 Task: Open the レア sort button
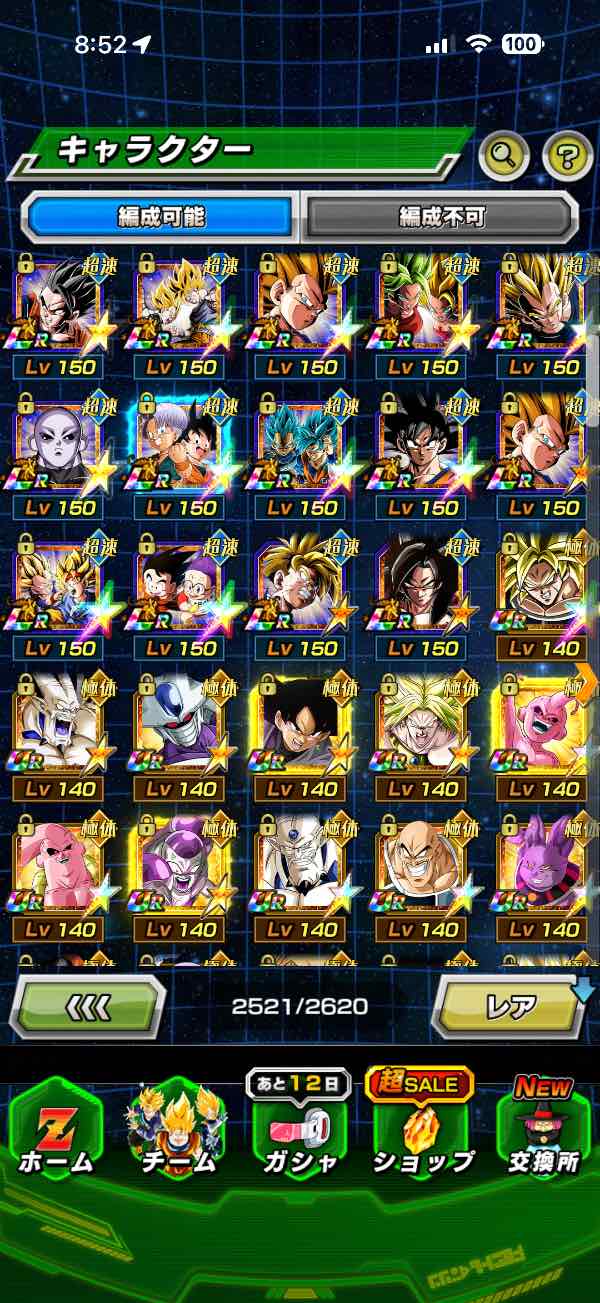coord(510,1007)
